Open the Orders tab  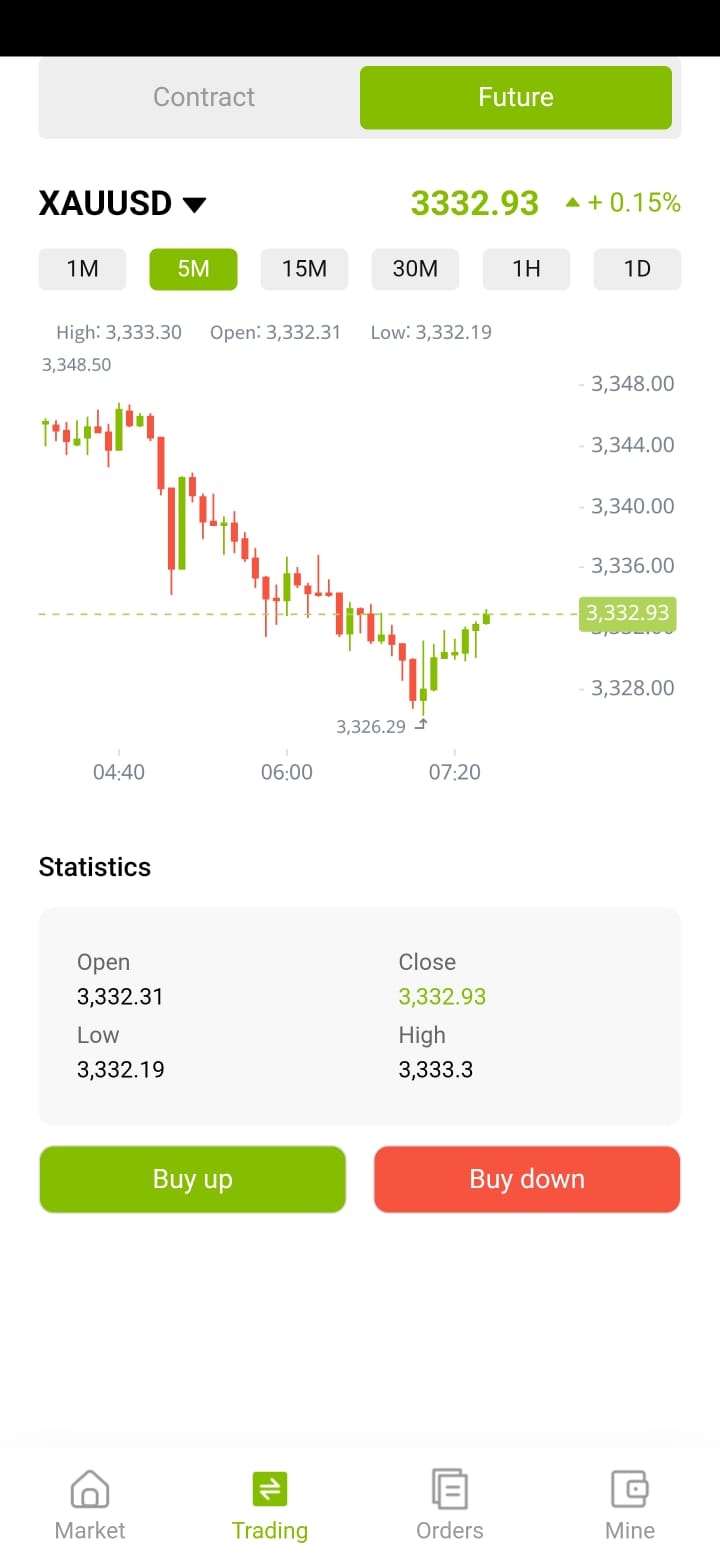pyautogui.click(x=450, y=1506)
